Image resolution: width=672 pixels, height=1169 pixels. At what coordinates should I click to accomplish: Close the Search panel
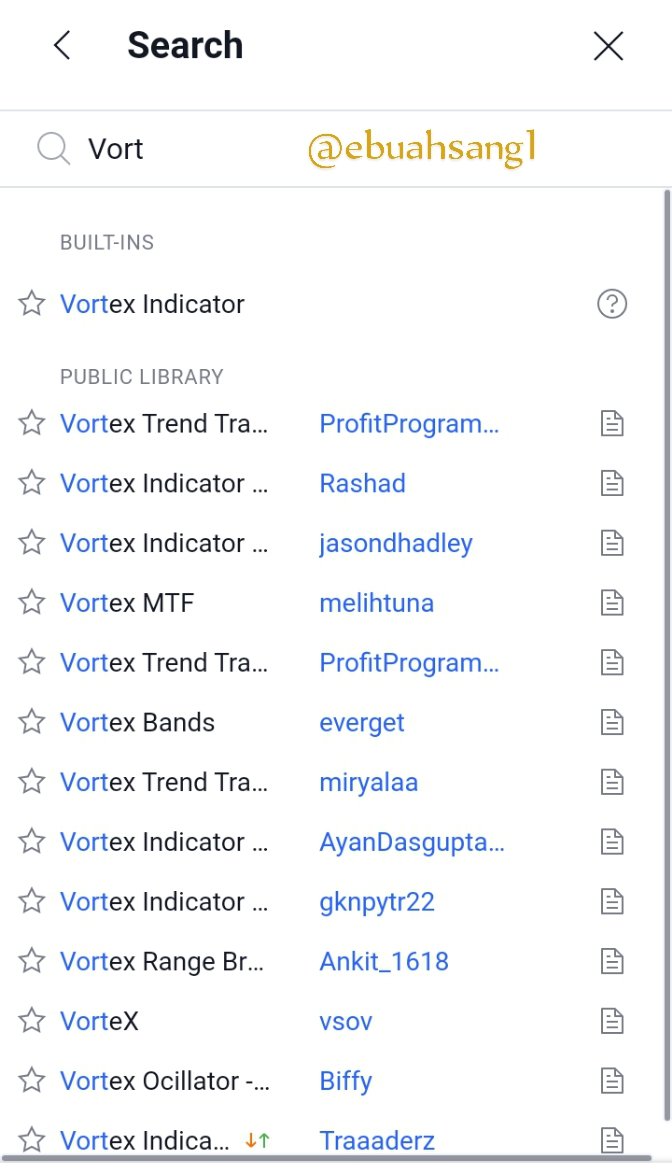pos(608,46)
